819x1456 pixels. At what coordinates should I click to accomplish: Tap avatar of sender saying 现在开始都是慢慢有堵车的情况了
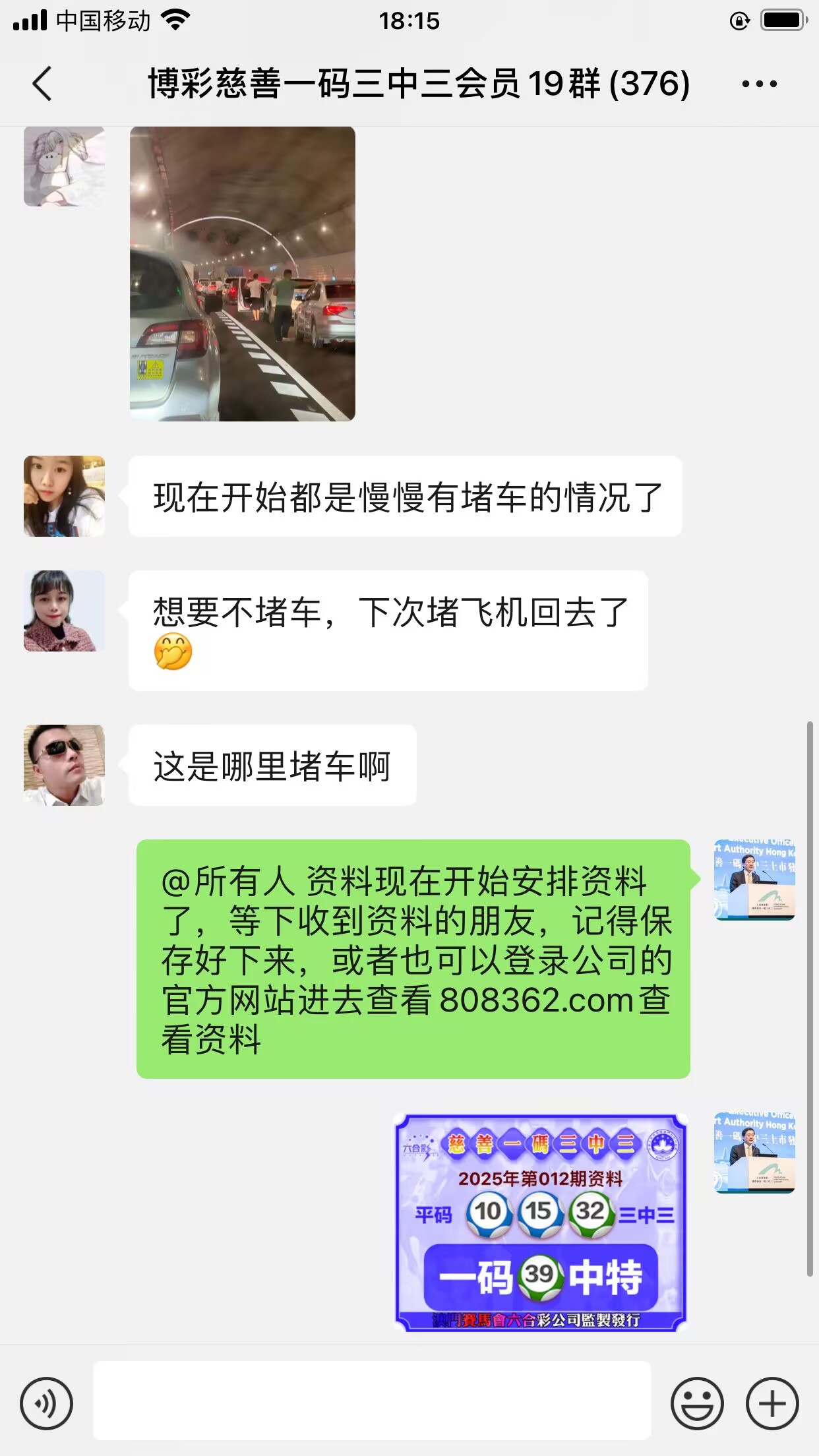click(x=64, y=496)
